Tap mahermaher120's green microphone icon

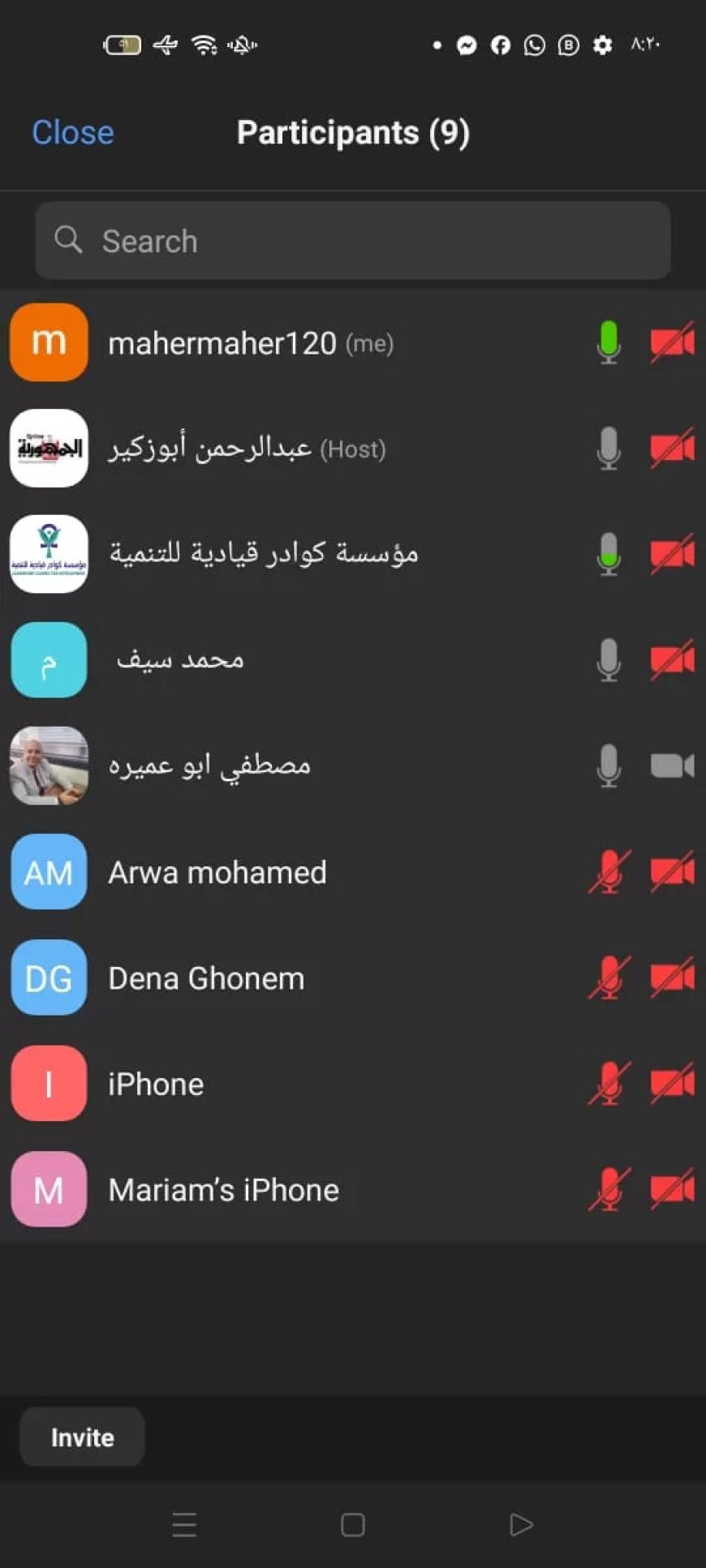point(609,342)
